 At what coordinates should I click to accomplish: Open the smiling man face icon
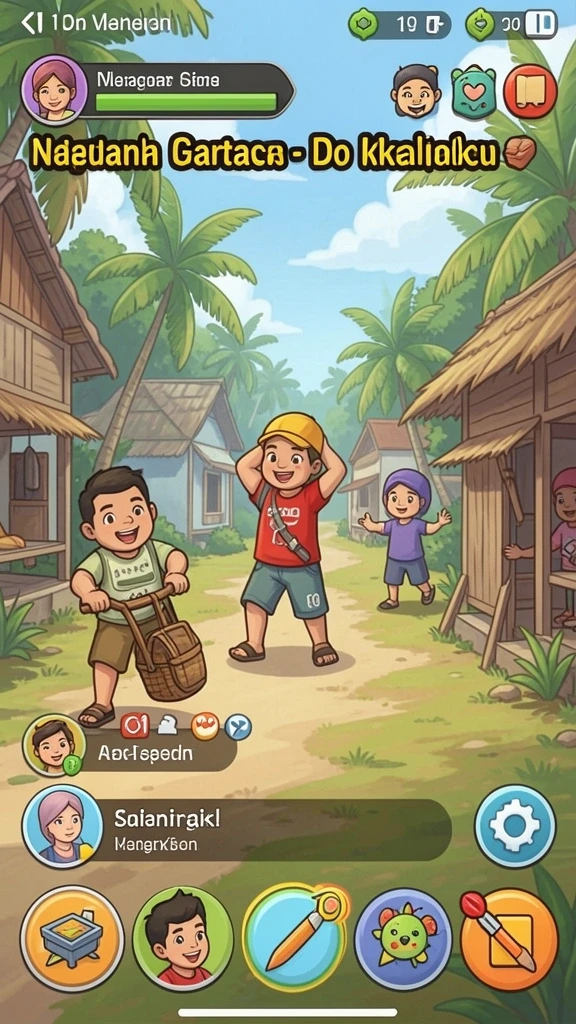[x=415, y=91]
